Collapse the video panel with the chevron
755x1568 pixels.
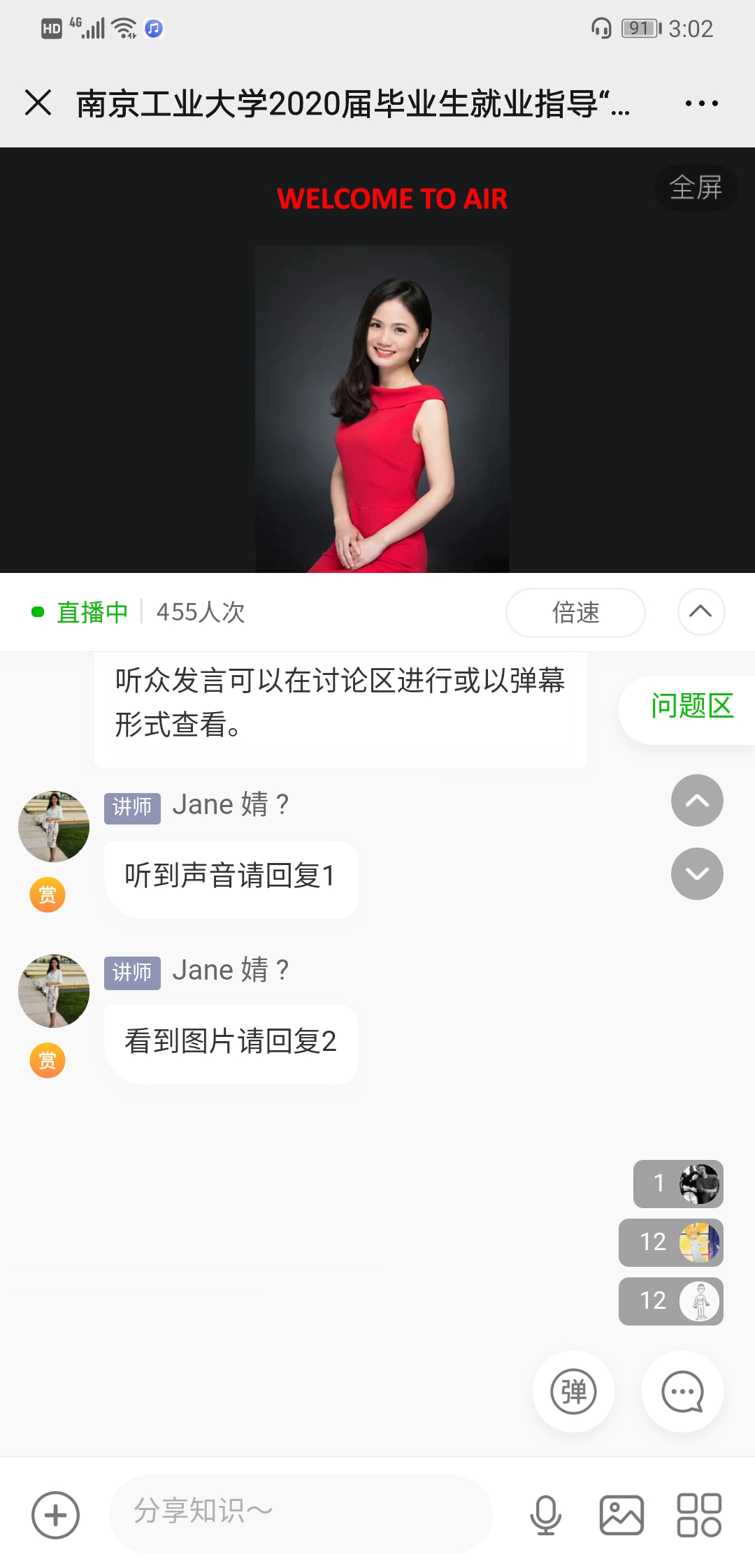coord(700,612)
